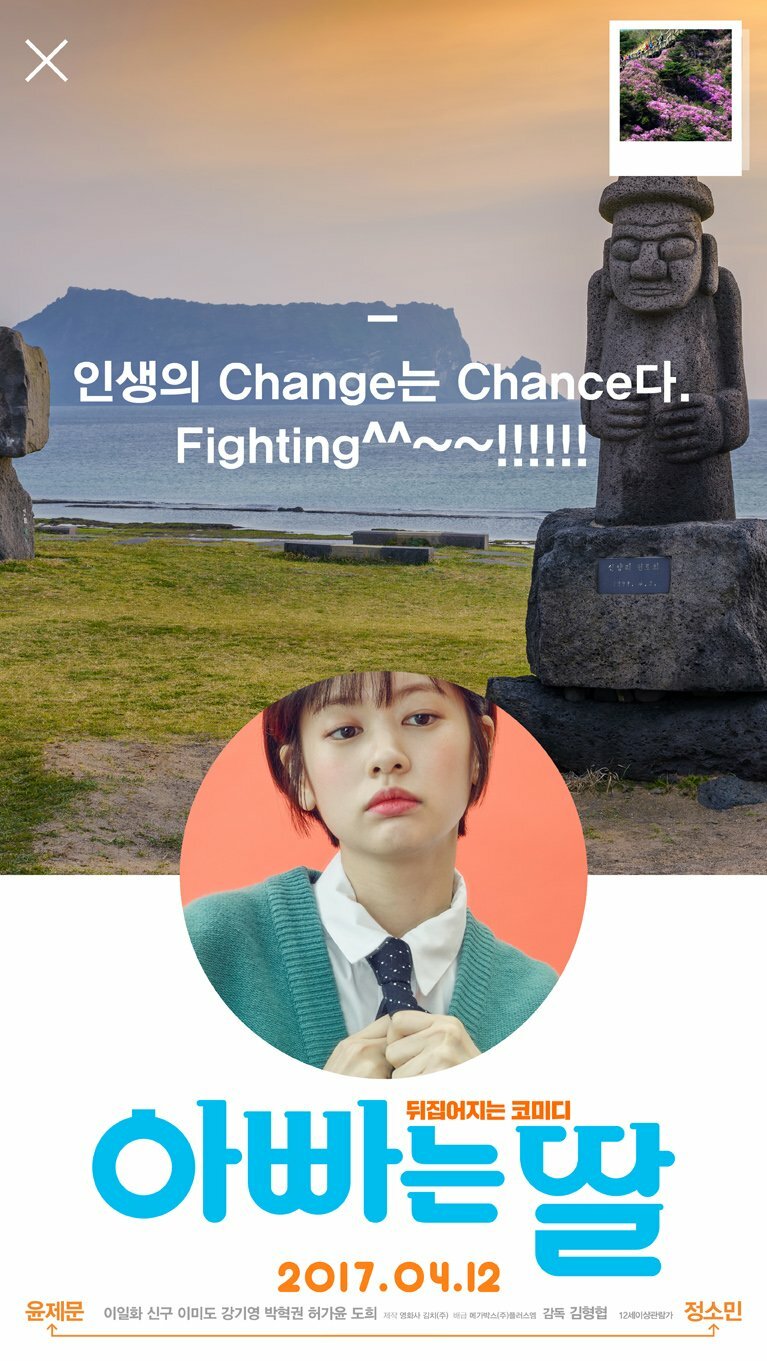Image resolution: width=767 pixels, height=1361 pixels.
Task: Close the photo card viewer
Action: [46, 61]
